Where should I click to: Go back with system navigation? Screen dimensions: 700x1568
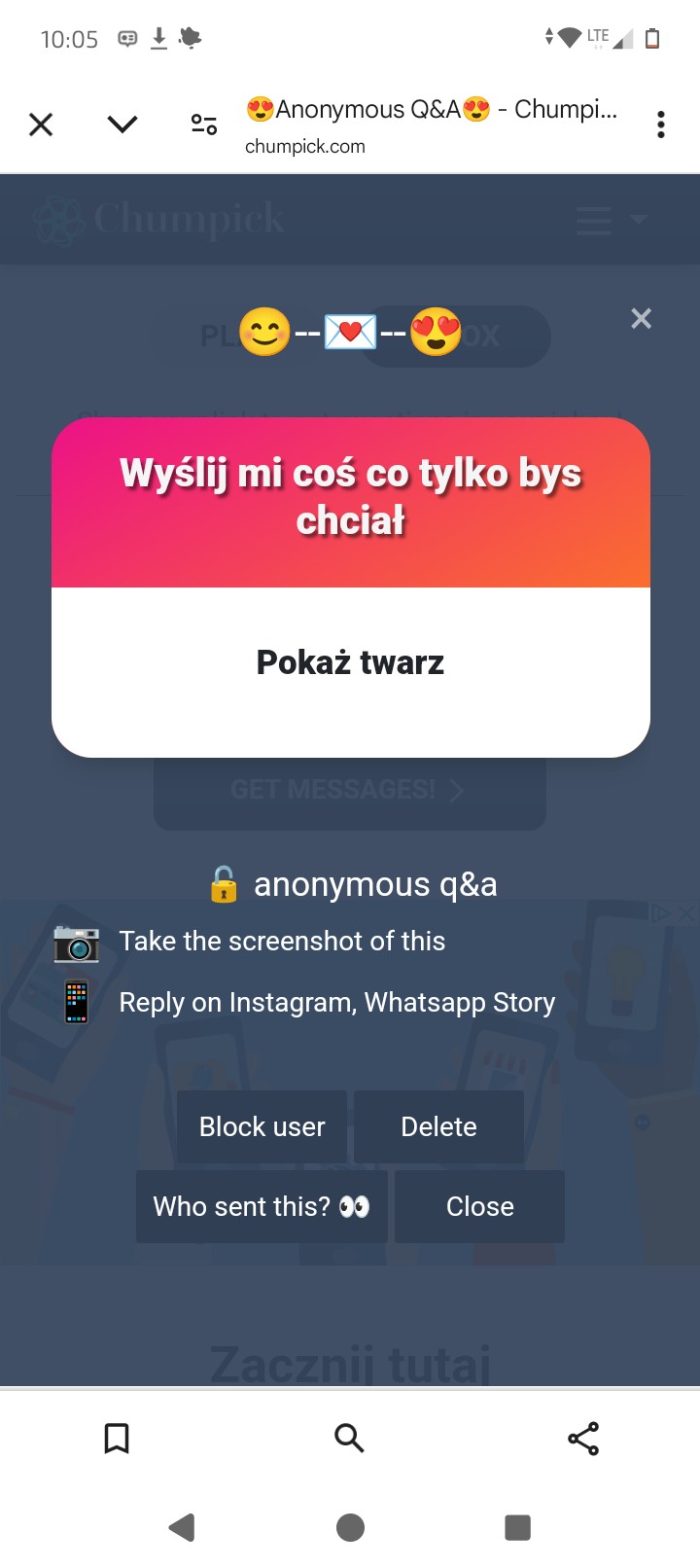point(182,1527)
